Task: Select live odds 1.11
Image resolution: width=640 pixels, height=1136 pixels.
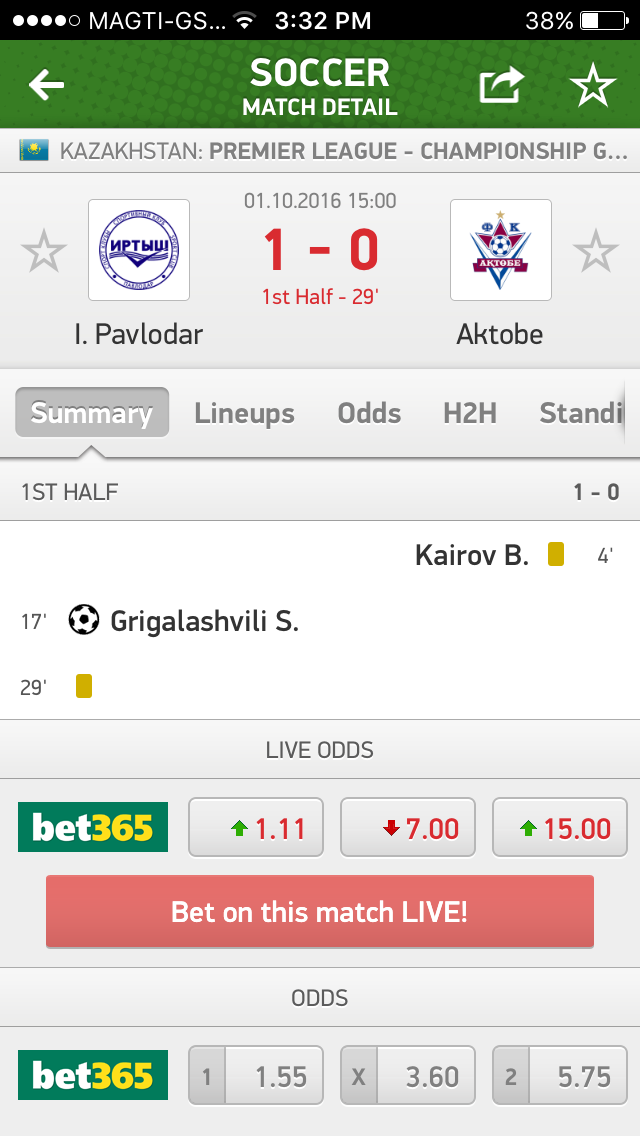Action: coord(256,828)
